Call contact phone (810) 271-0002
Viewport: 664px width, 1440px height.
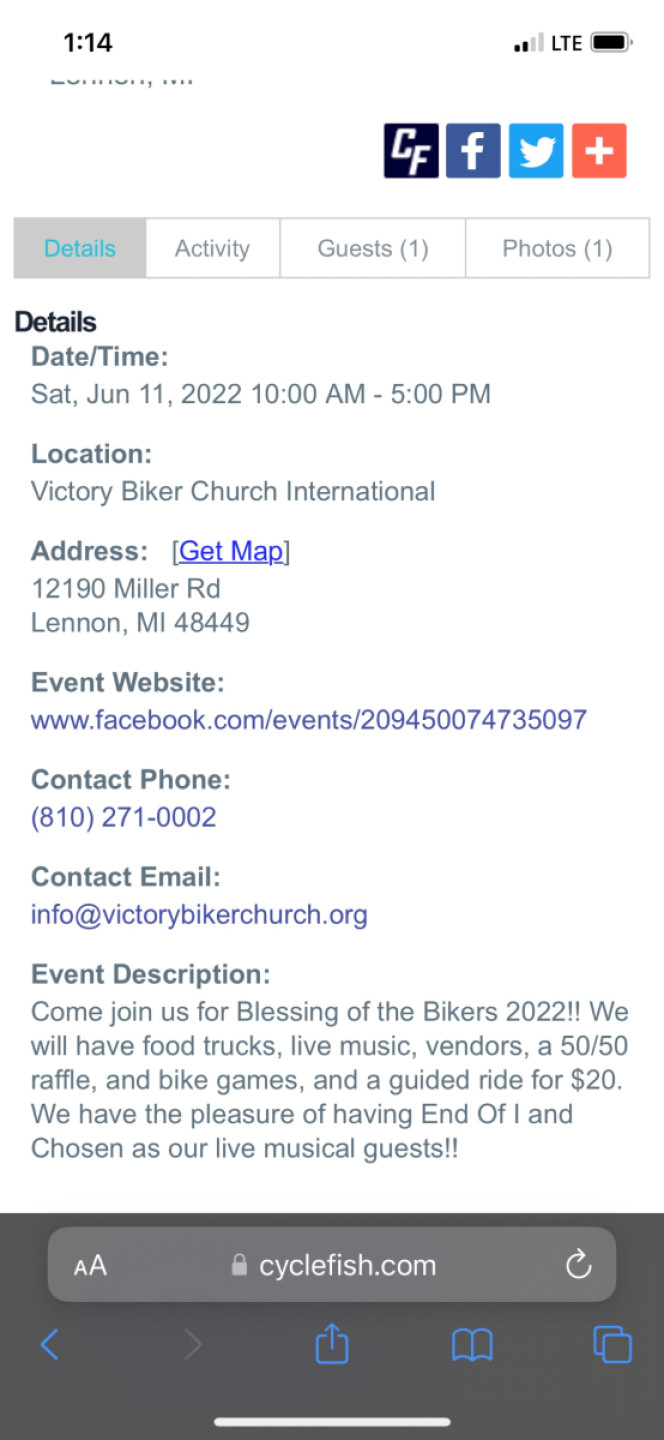[123, 817]
